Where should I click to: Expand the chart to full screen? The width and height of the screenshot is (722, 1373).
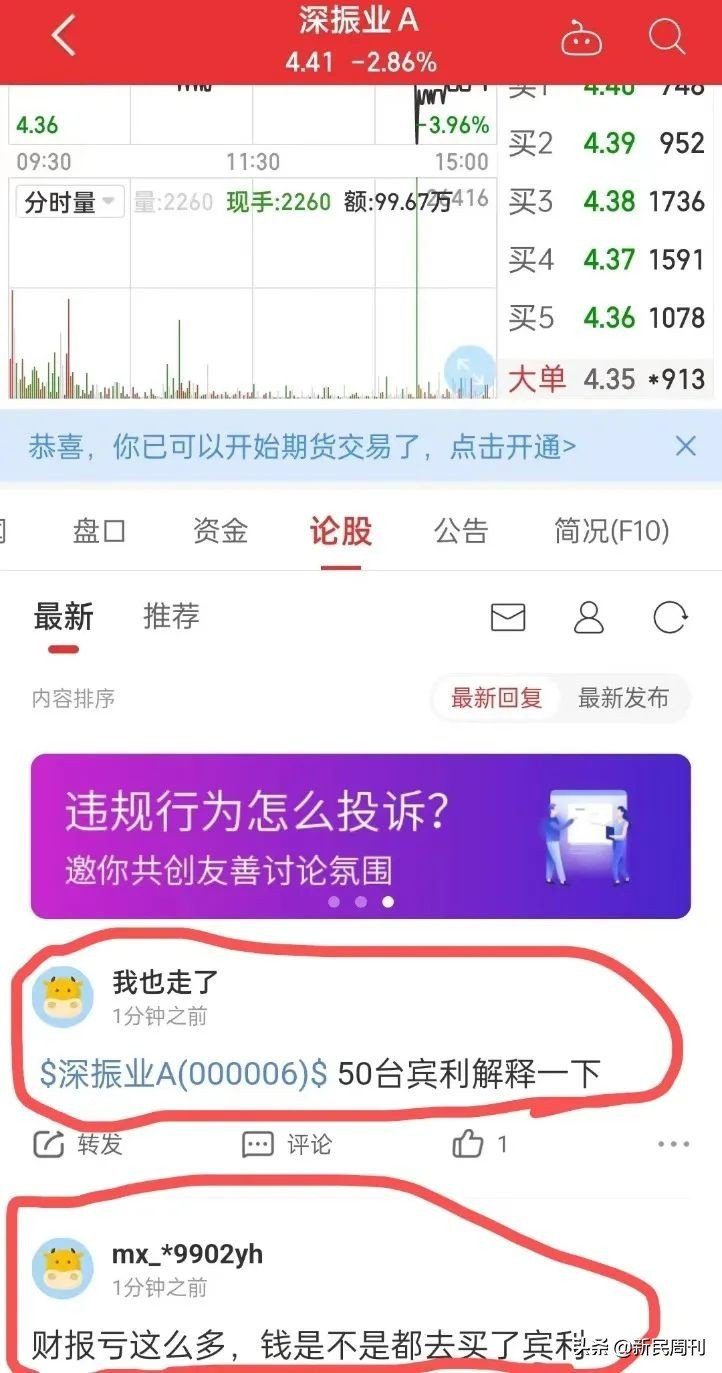tap(469, 369)
